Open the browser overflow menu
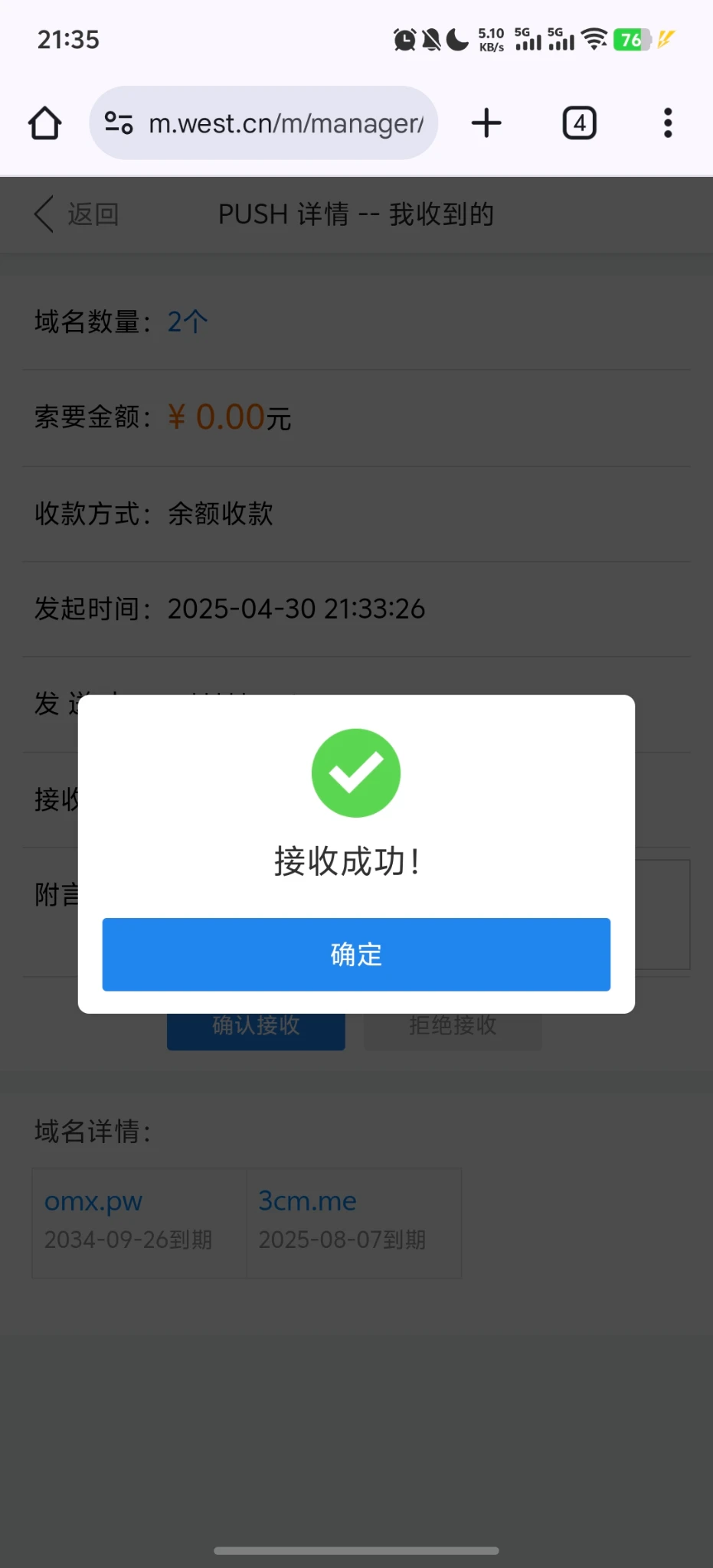Screen dimensions: 713x1568 (x=668, y=123)
